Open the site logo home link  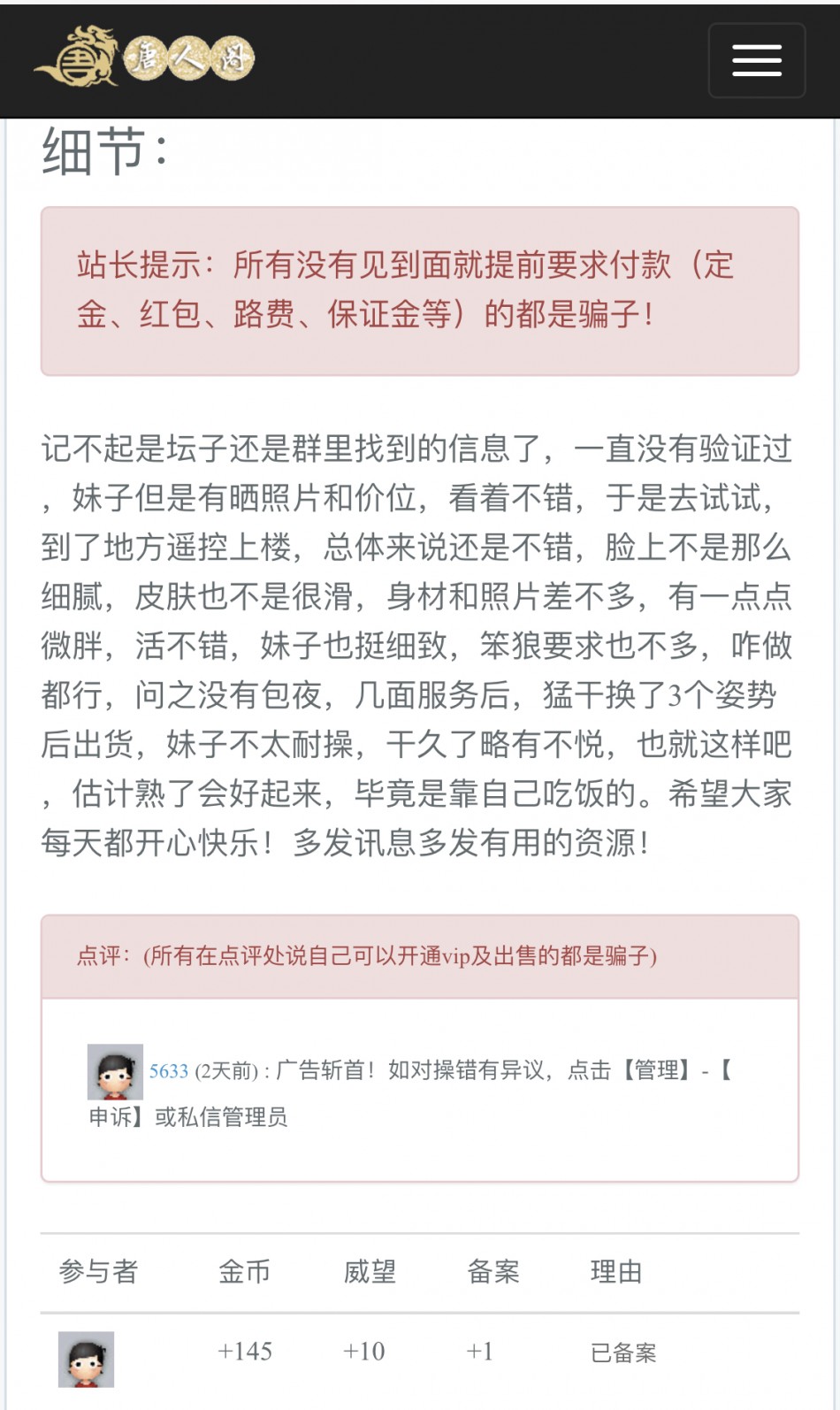pos(144,57)
